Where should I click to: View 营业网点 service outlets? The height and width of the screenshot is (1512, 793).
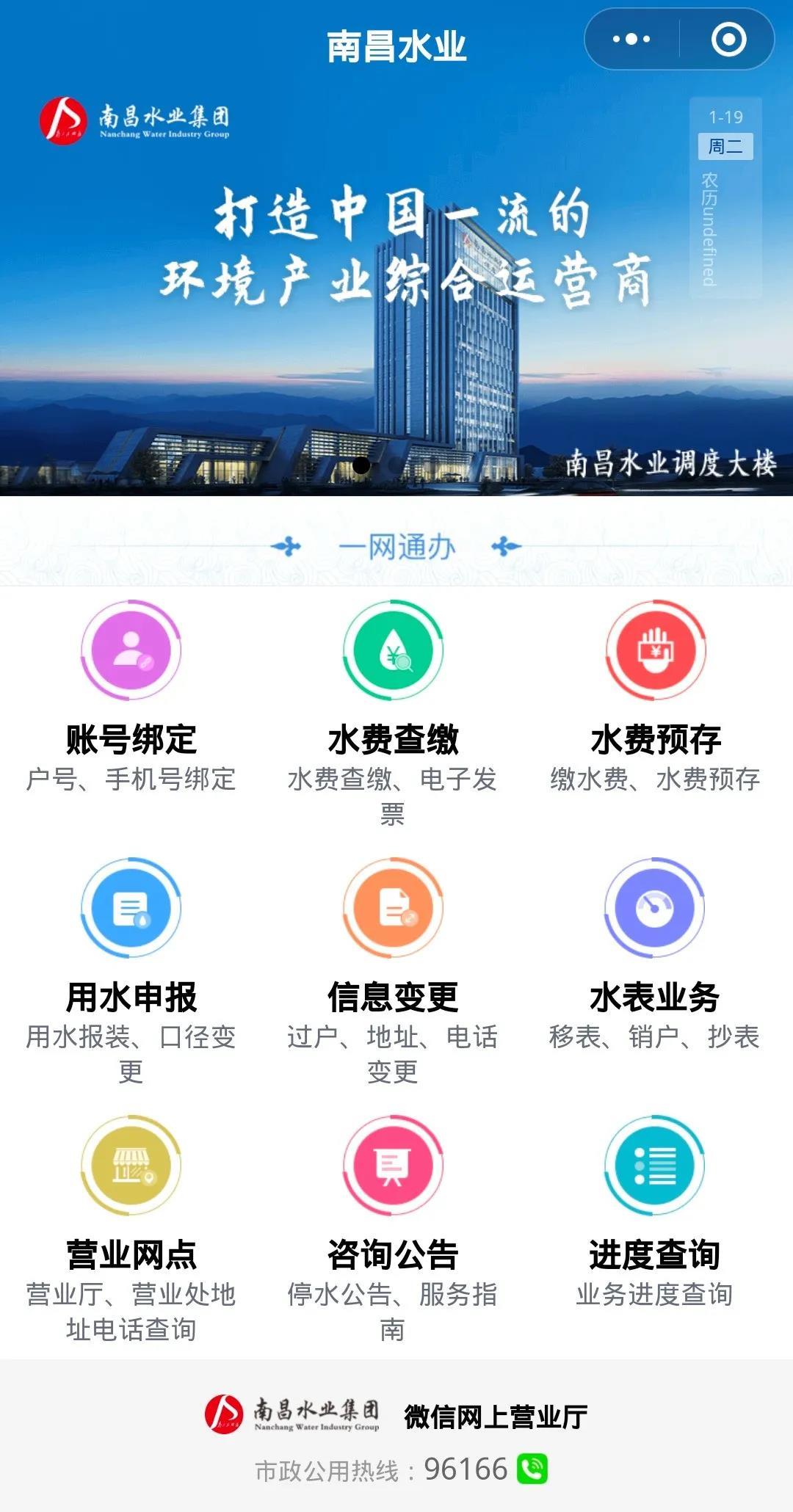pyautogui.click(x=131, y=1166)
